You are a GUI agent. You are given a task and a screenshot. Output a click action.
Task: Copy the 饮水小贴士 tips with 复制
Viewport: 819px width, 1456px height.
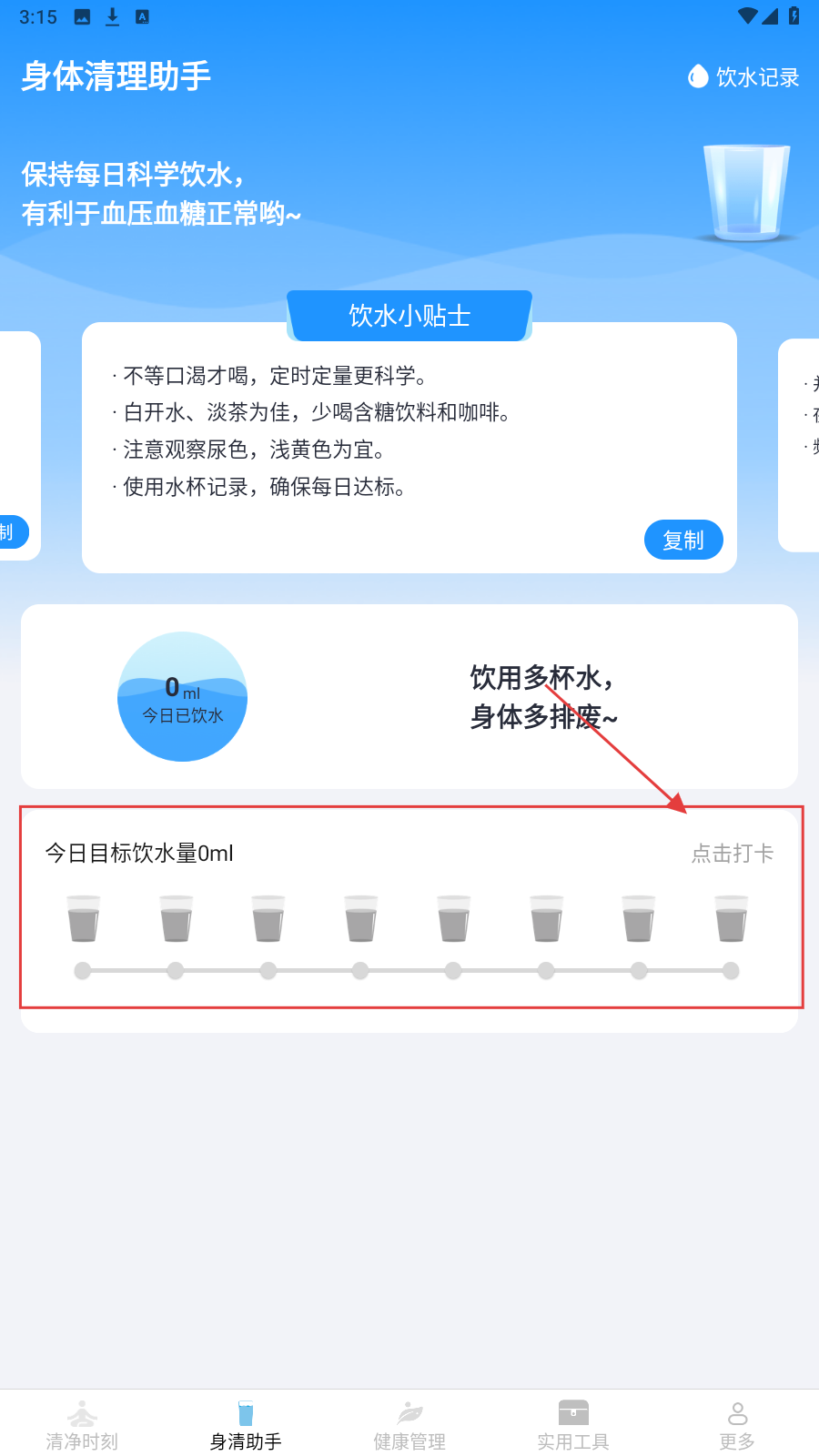pos(683,541)
